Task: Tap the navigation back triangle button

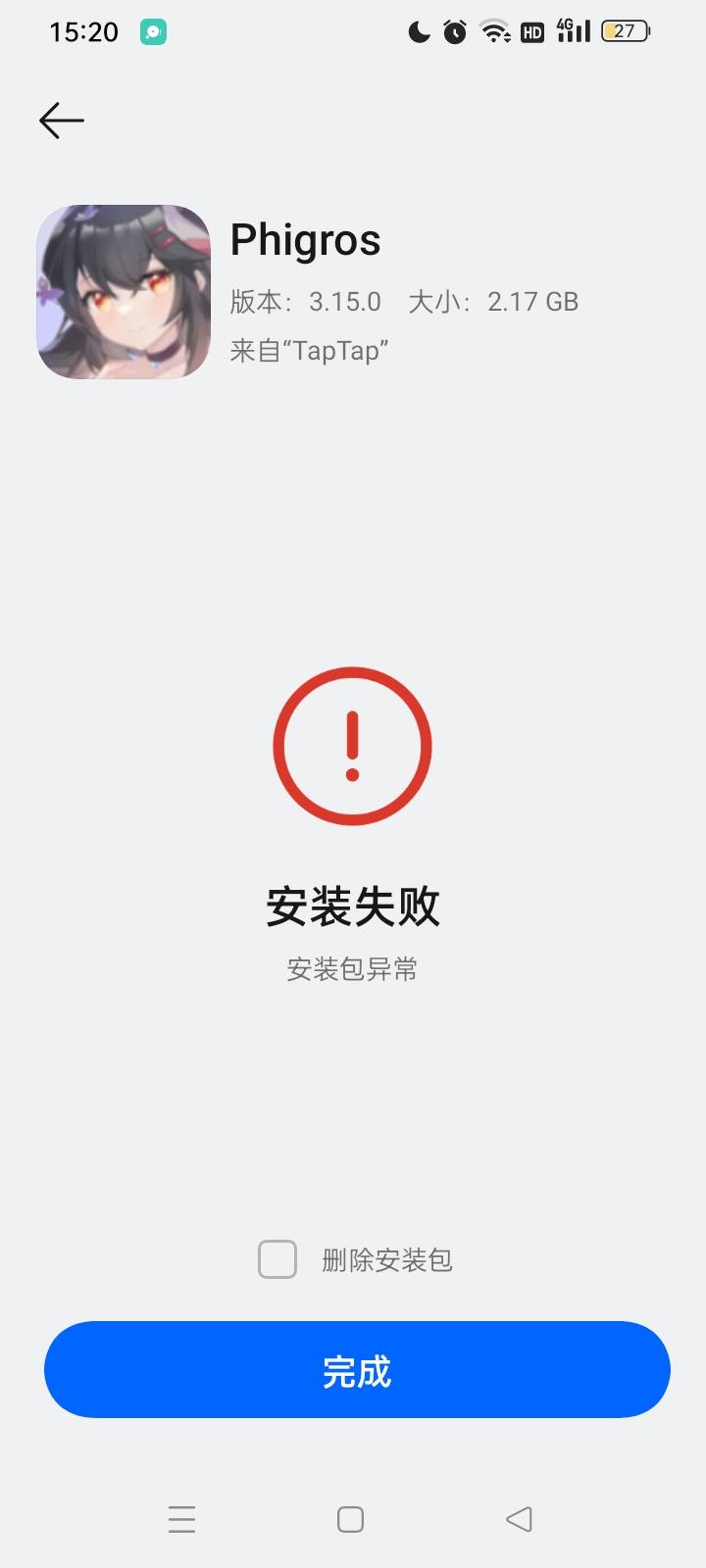Action: pyautogui.click(x=519, y=1518)
